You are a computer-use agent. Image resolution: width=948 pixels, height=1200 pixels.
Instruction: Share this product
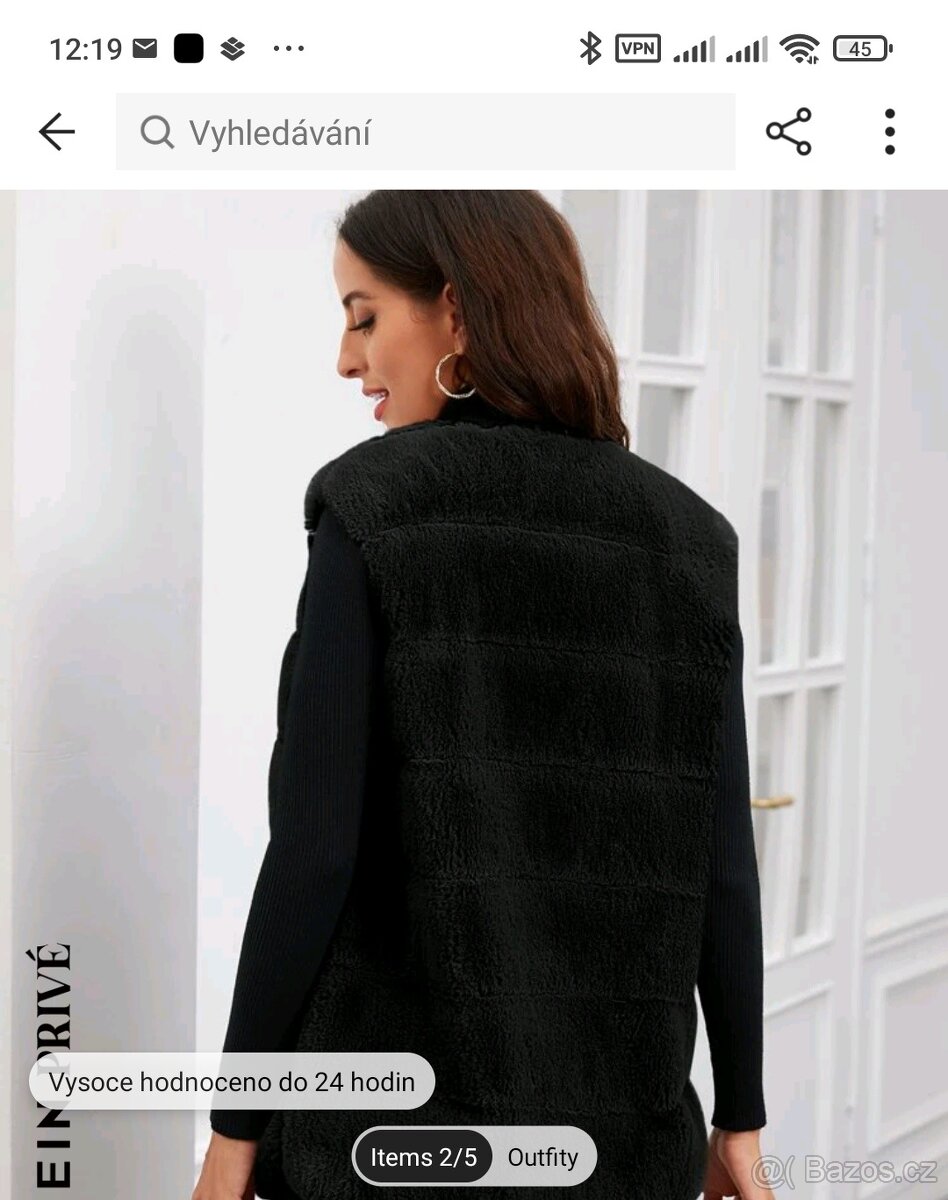click(x=789, y=132)
